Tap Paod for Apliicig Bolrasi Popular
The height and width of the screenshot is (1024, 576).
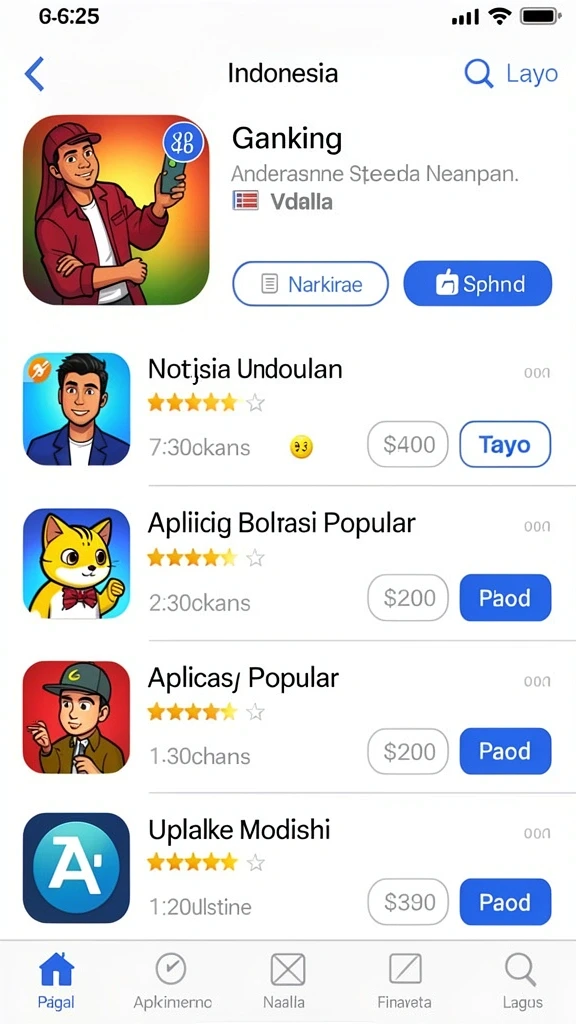(505, 598)
